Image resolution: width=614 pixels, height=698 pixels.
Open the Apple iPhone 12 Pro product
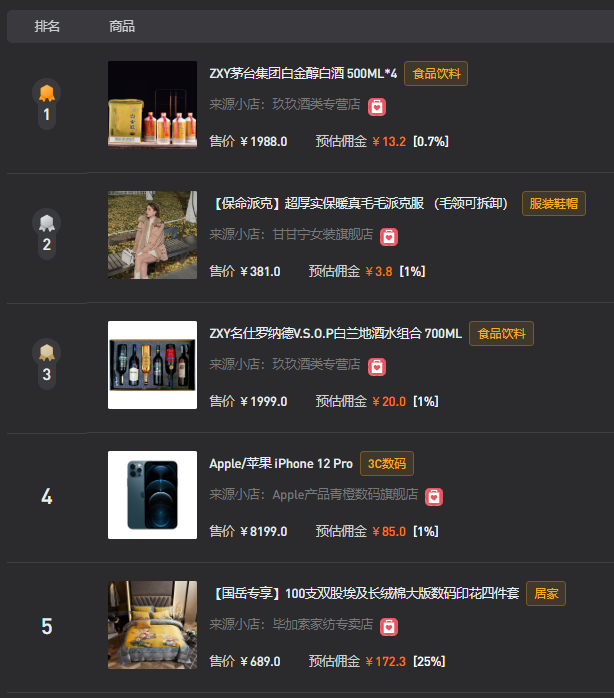click(280, 464)
